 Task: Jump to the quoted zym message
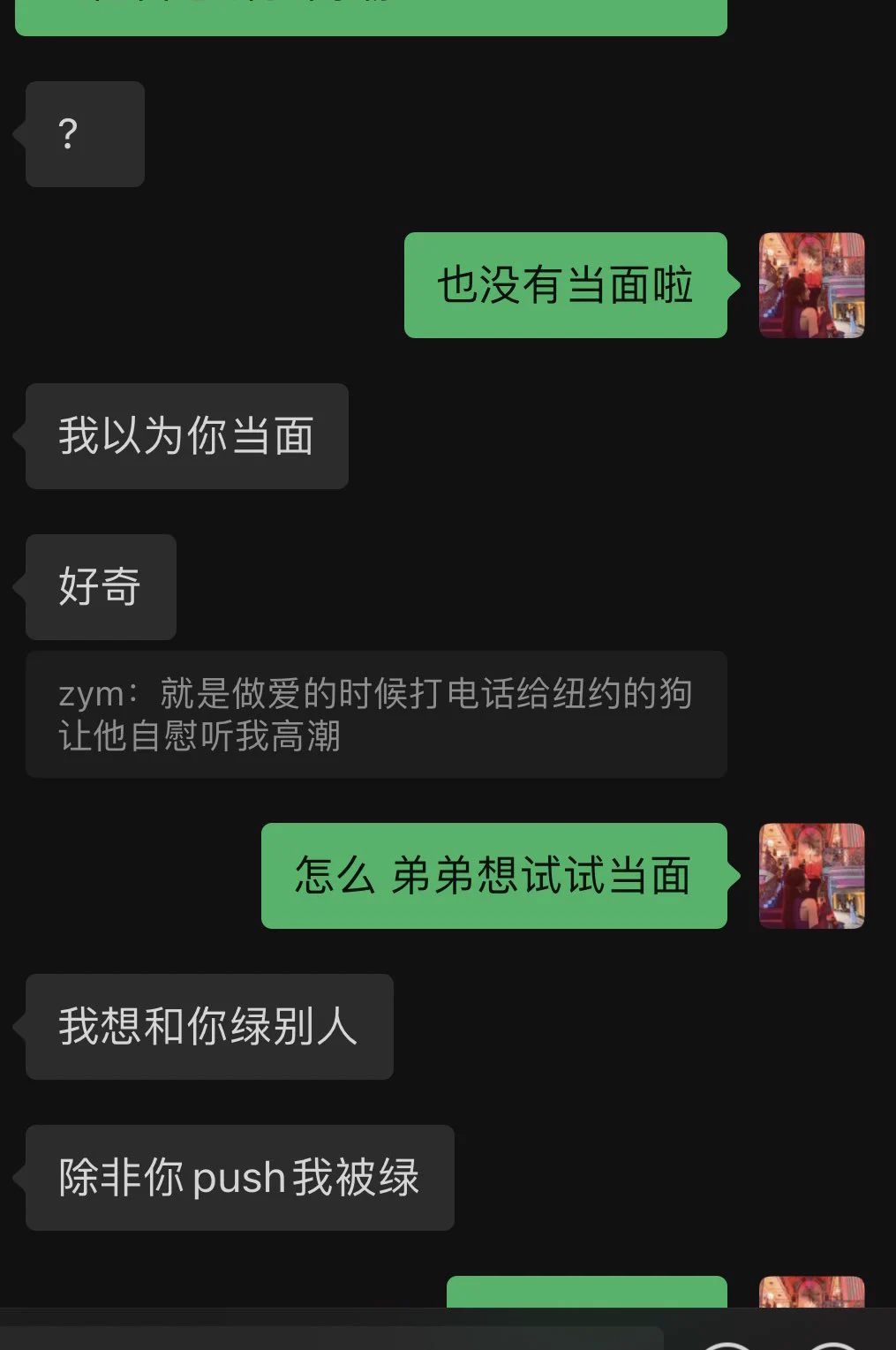click(x=375, y=714)
